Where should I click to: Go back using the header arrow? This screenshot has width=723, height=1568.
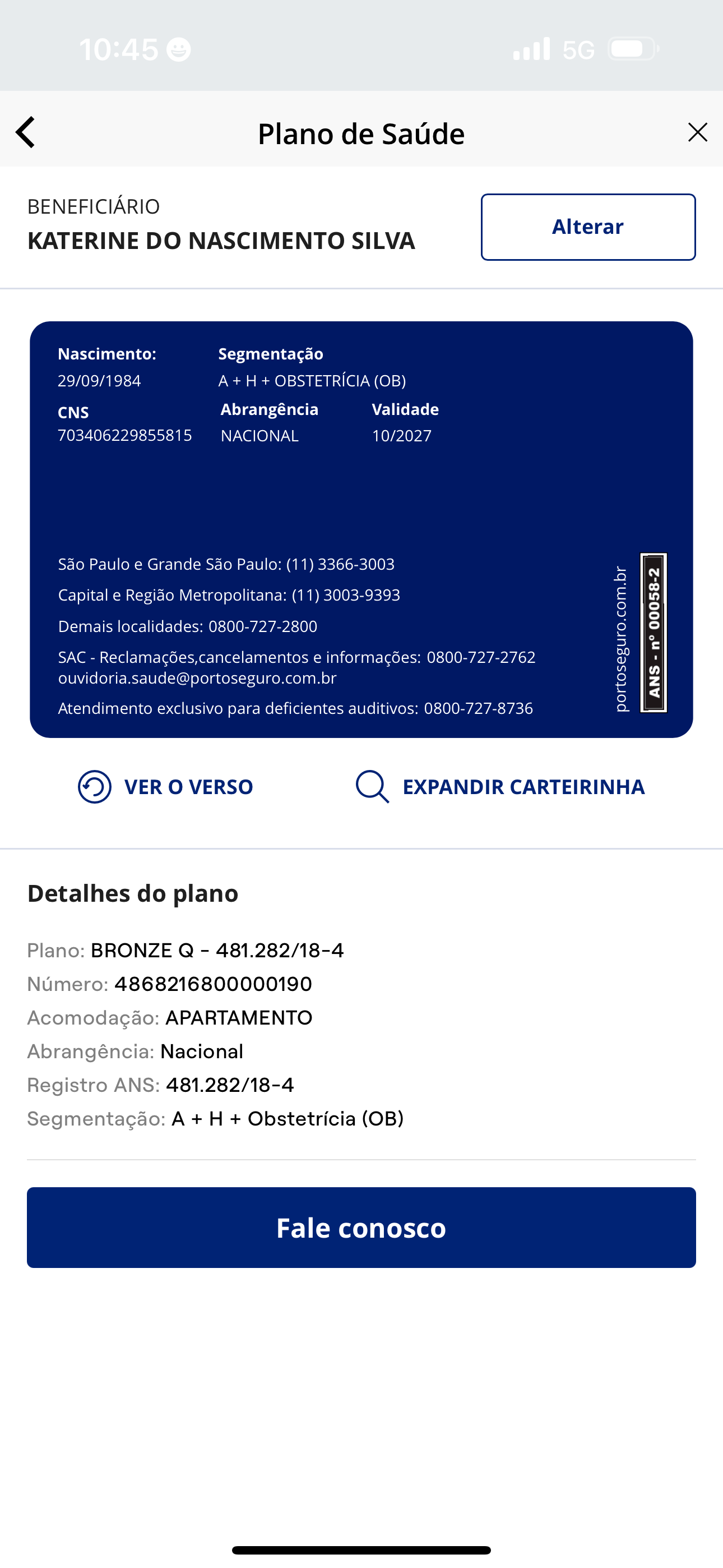click(26, 132)
